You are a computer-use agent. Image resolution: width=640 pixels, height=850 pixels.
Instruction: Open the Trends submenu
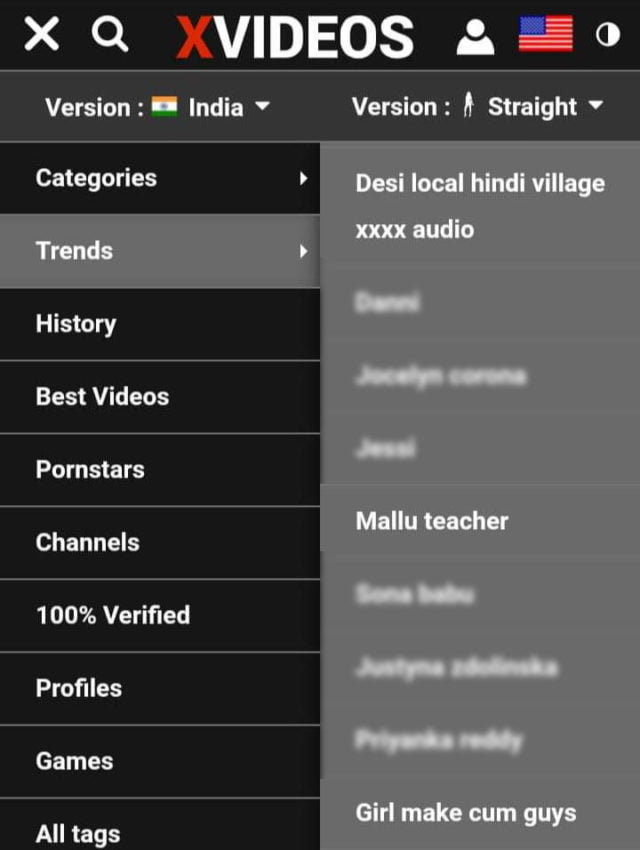tap(160, 251)
